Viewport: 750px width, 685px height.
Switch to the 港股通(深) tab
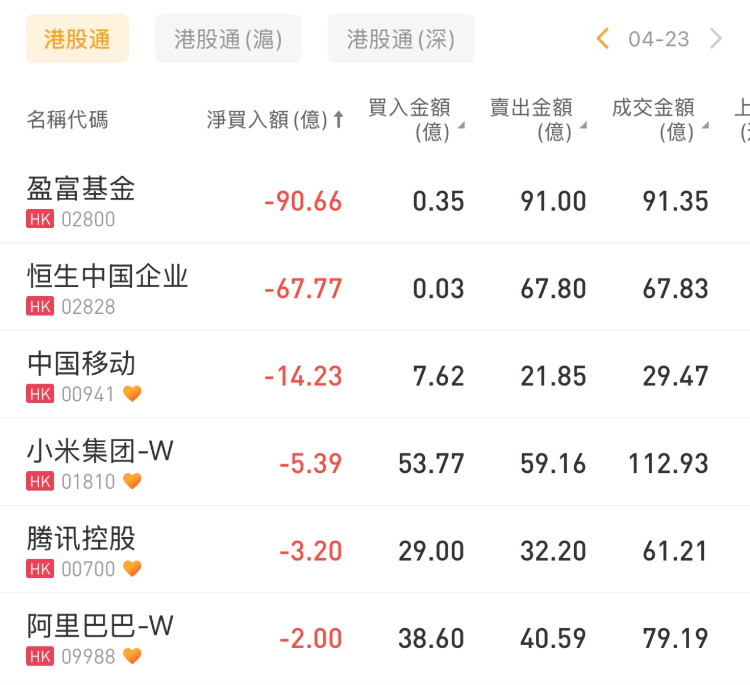[400, 39]
